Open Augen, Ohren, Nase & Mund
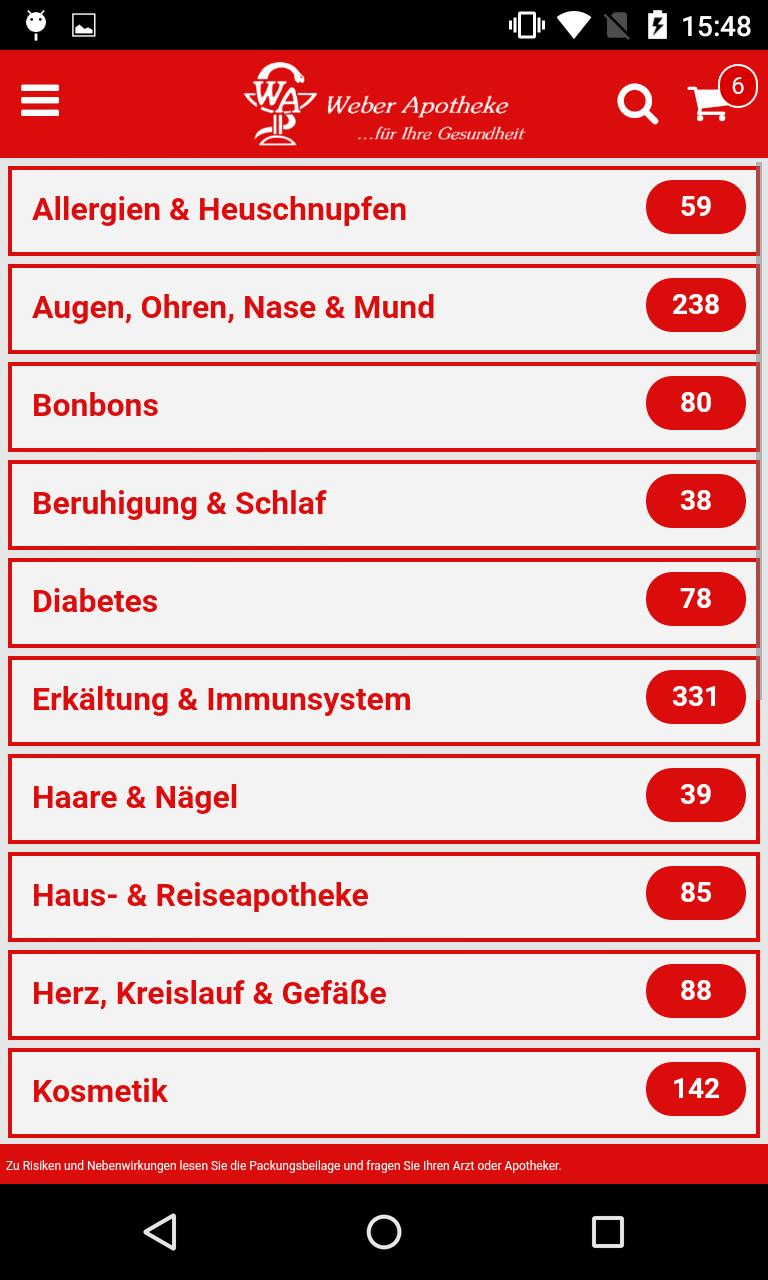Viewport: 768px width, 1280px height. [x=384, y=307]
